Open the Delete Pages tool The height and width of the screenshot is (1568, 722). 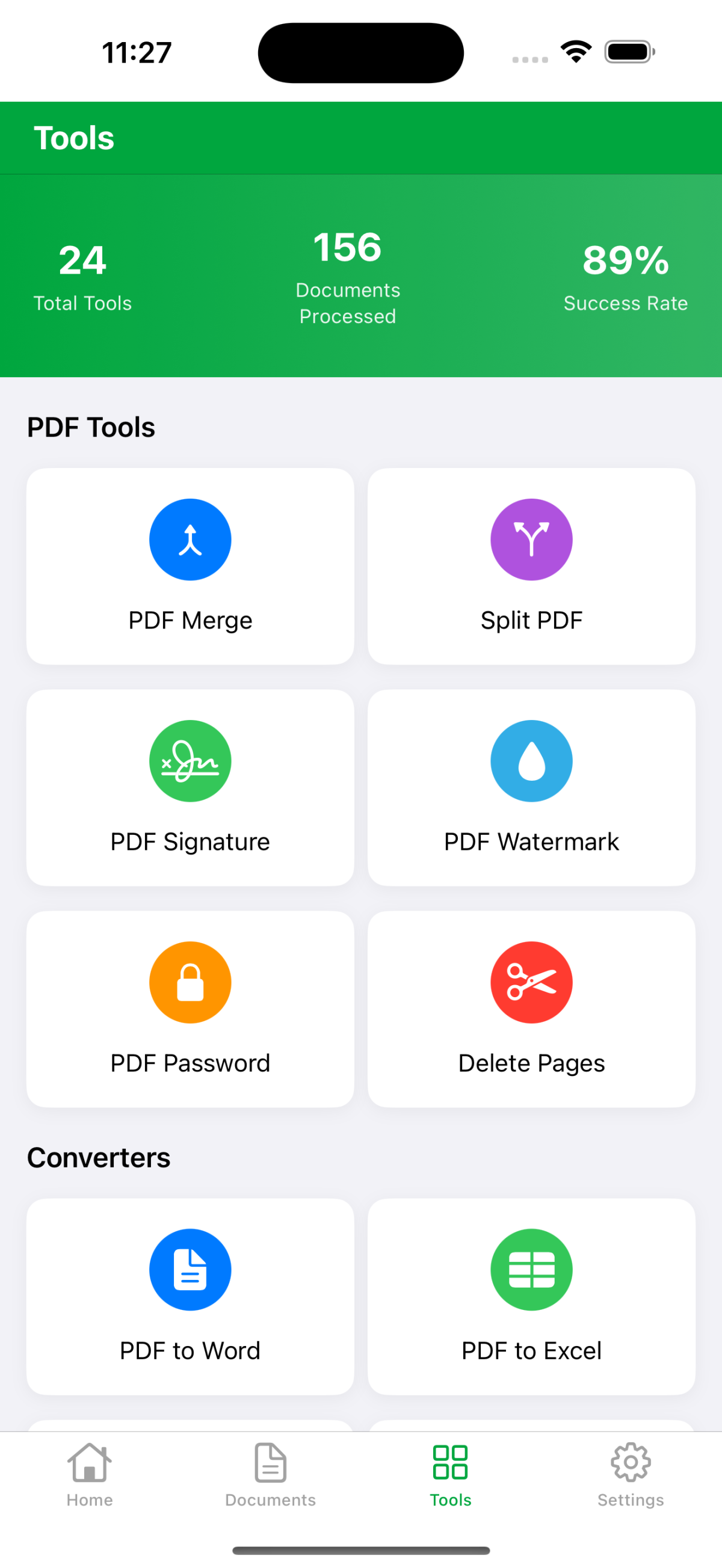tap(531, 1009)
